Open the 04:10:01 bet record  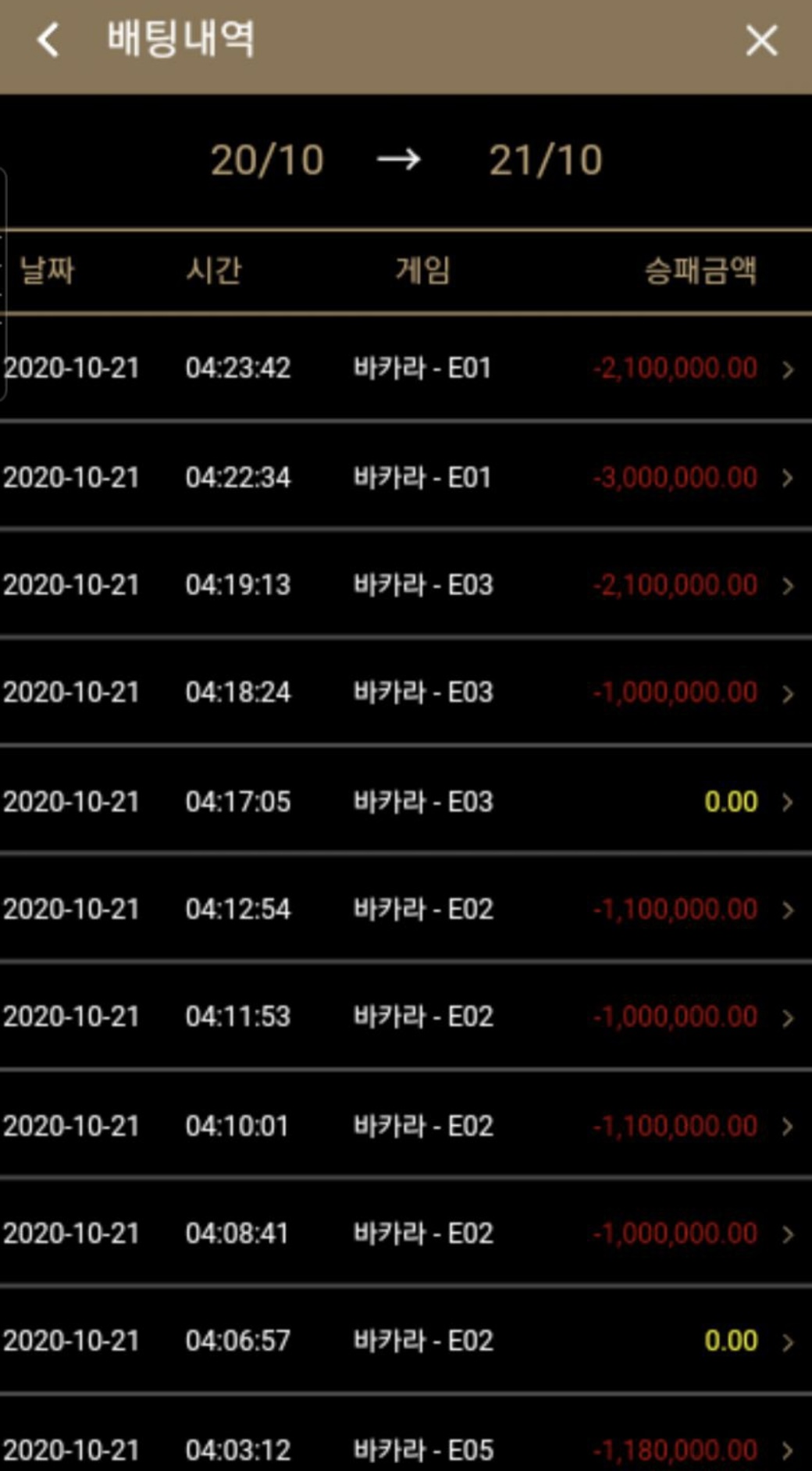click(406, 1125)
